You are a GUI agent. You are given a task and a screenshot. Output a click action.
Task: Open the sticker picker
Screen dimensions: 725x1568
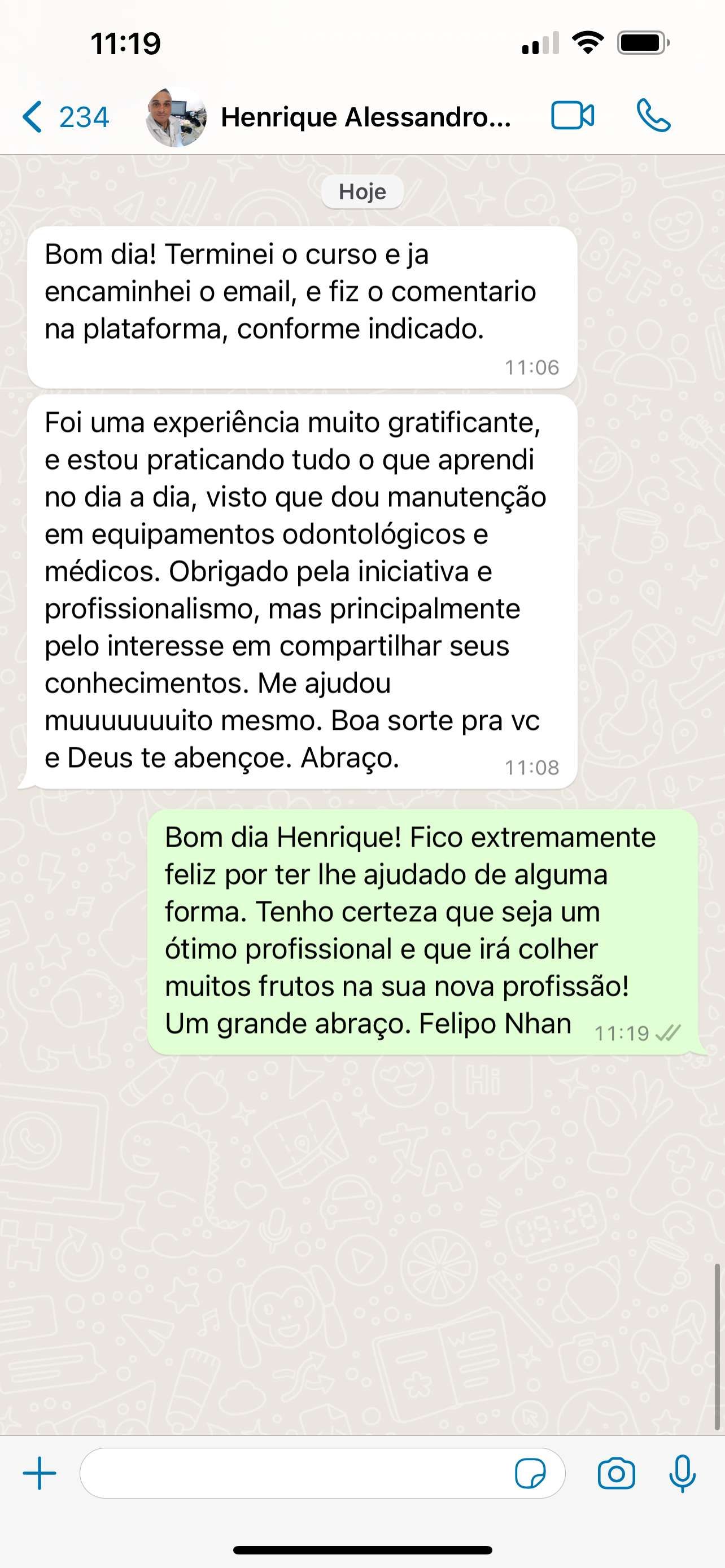point(530,1474)
